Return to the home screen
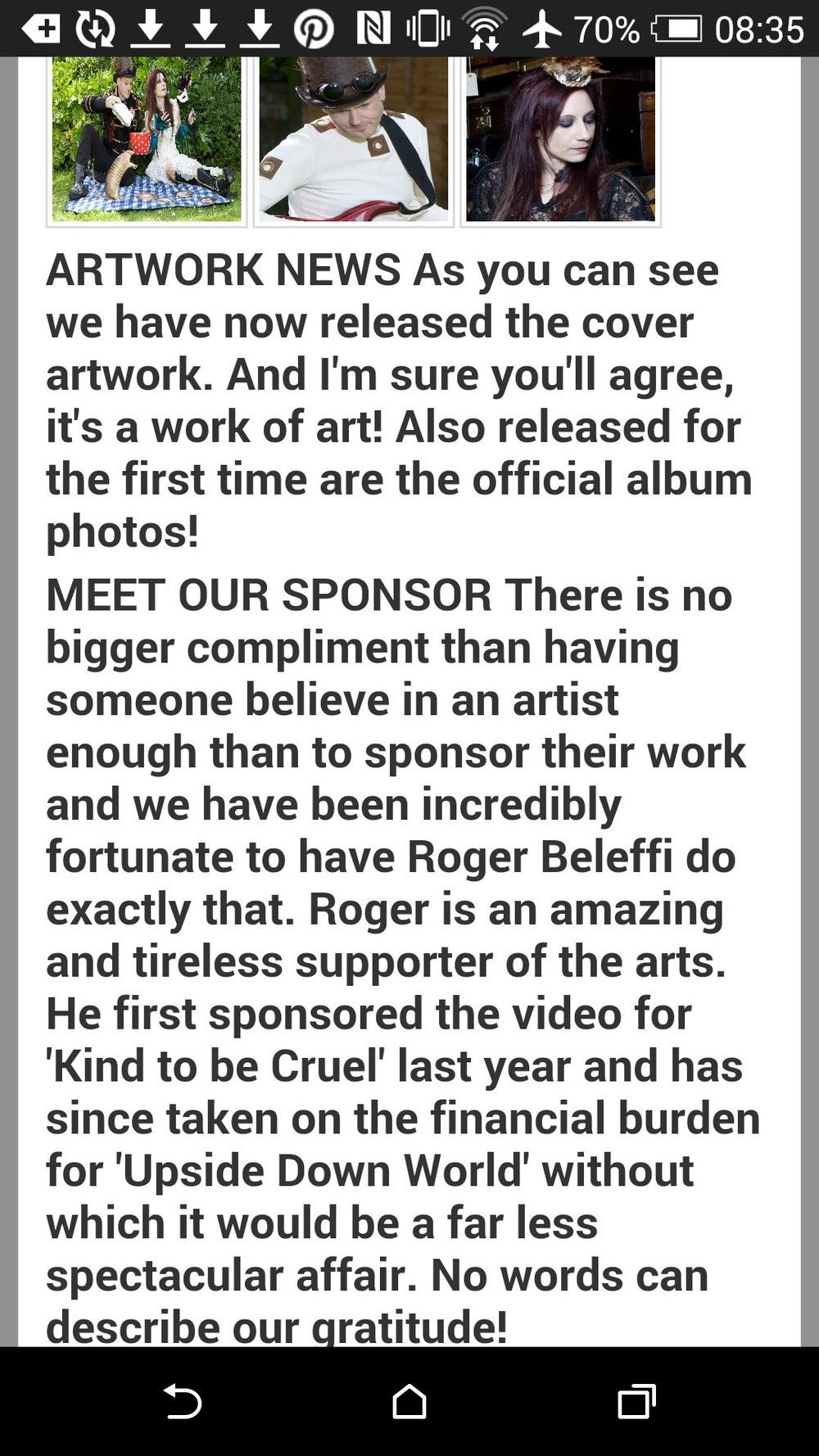Image resolution: width=819 pixels, height=1456 pixels. click(409, 1401)
